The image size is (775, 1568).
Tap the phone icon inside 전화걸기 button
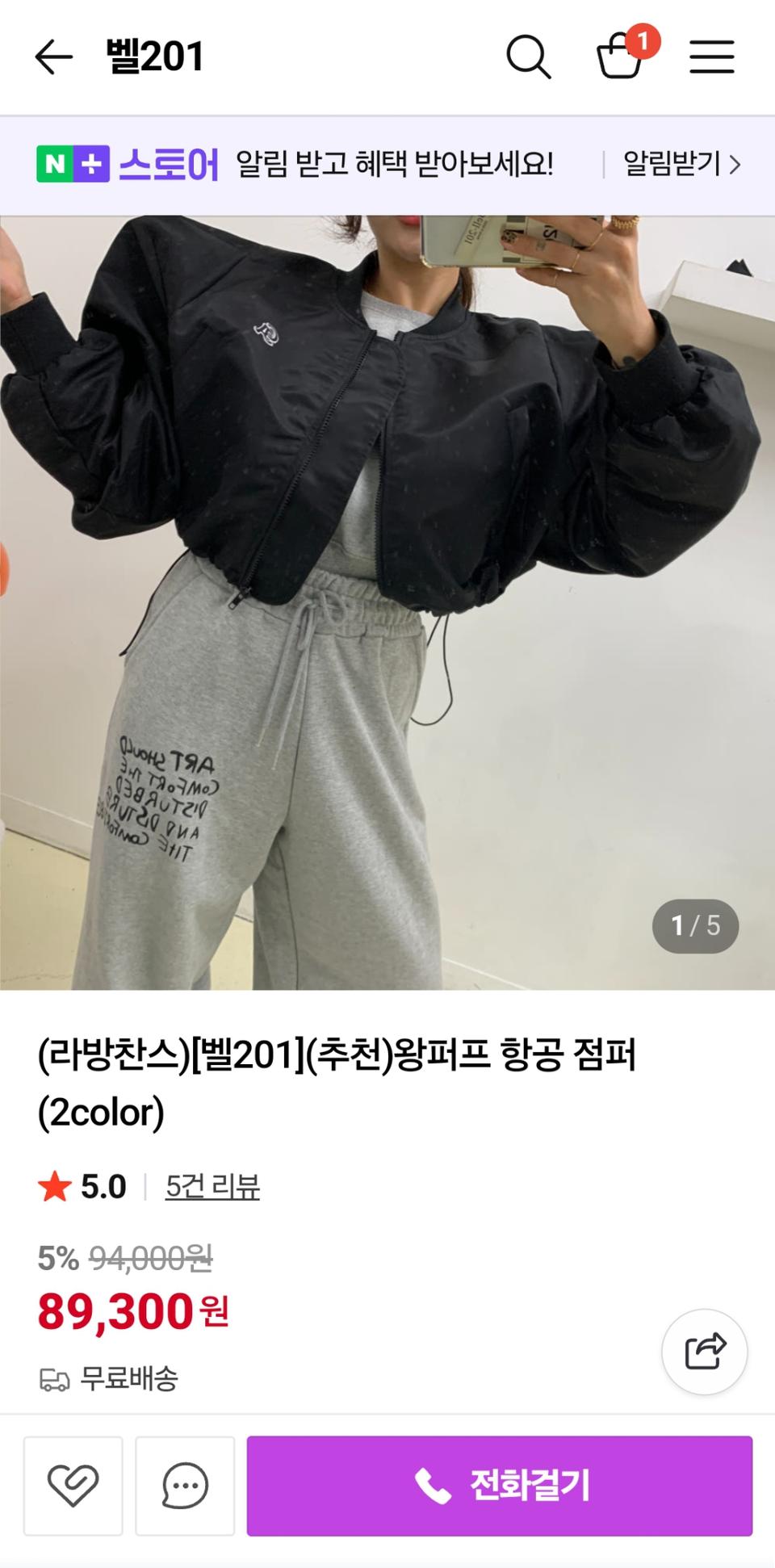(436, 1484)
